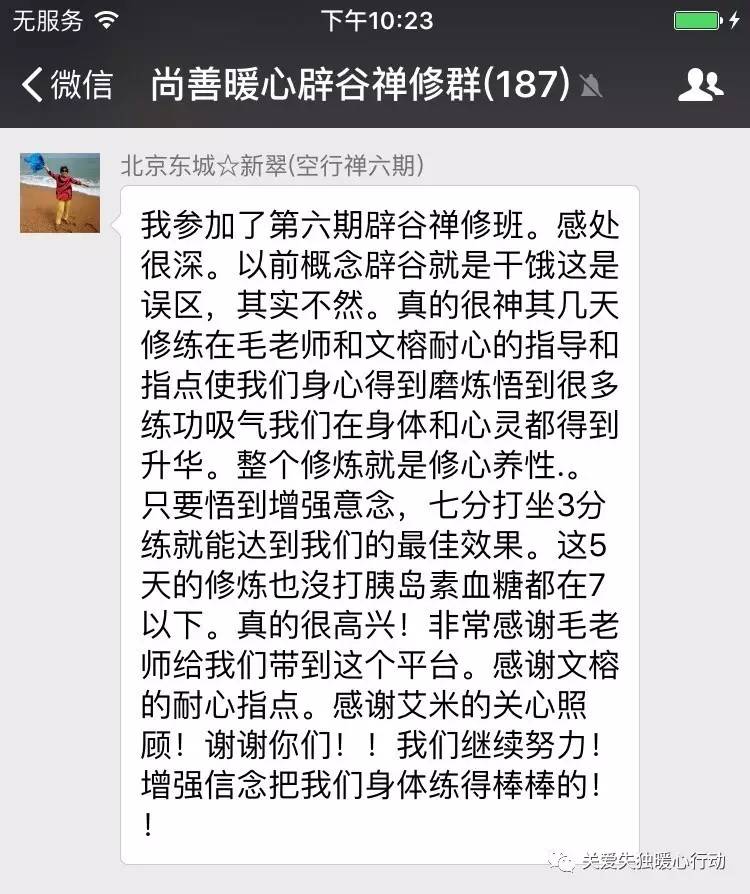Go back to the 微信 chat list
The height and width of the screenshot is (894, 750).
(66, 85)
